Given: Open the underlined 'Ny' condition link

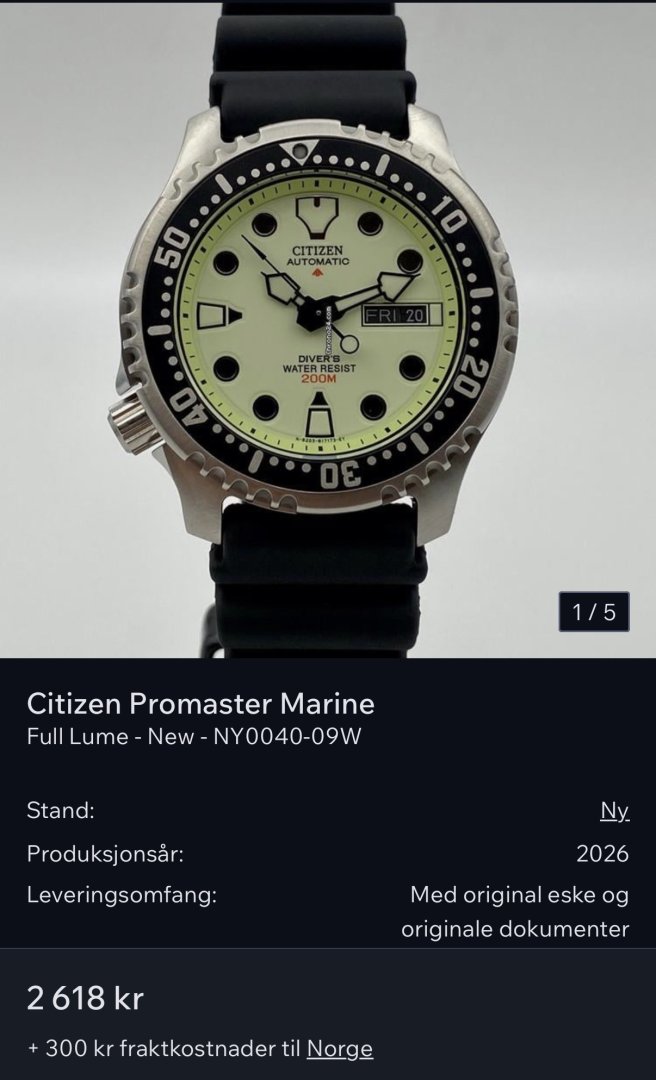Looking at the screenshot, I should pyautogui.click(x=614, y=810).
